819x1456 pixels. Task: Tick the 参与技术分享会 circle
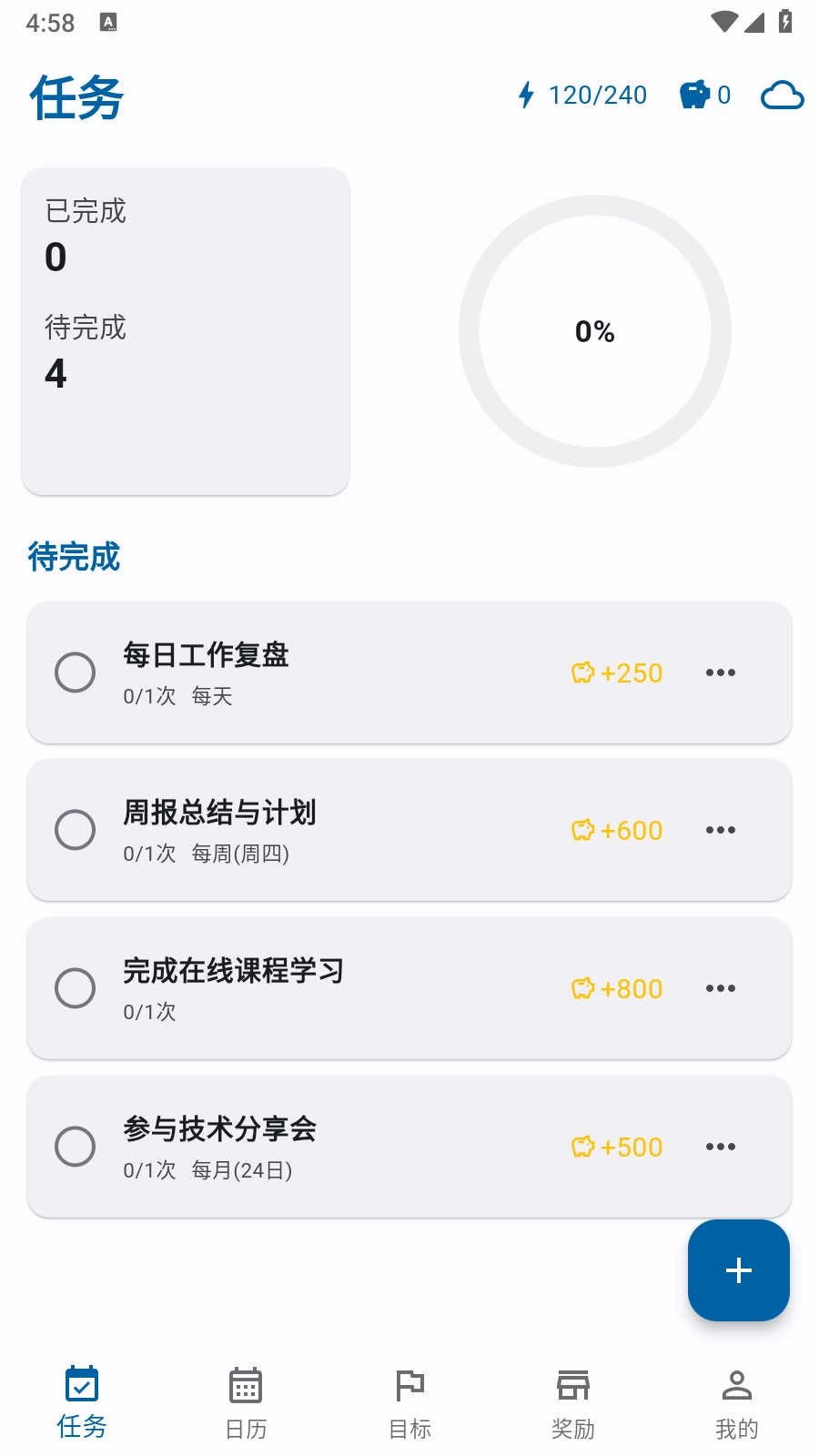(x=76, y=1147)
